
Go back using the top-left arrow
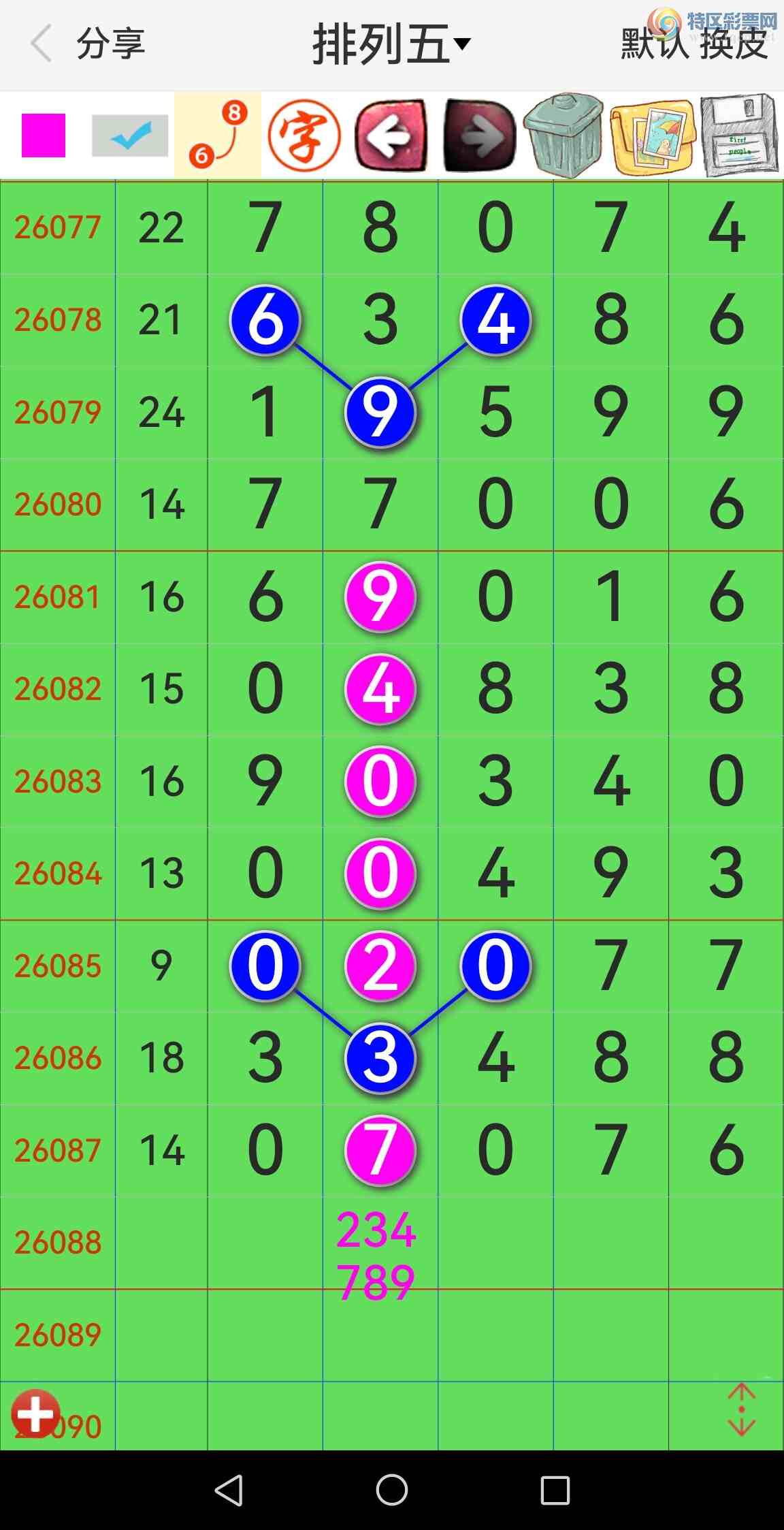[42, 44]
